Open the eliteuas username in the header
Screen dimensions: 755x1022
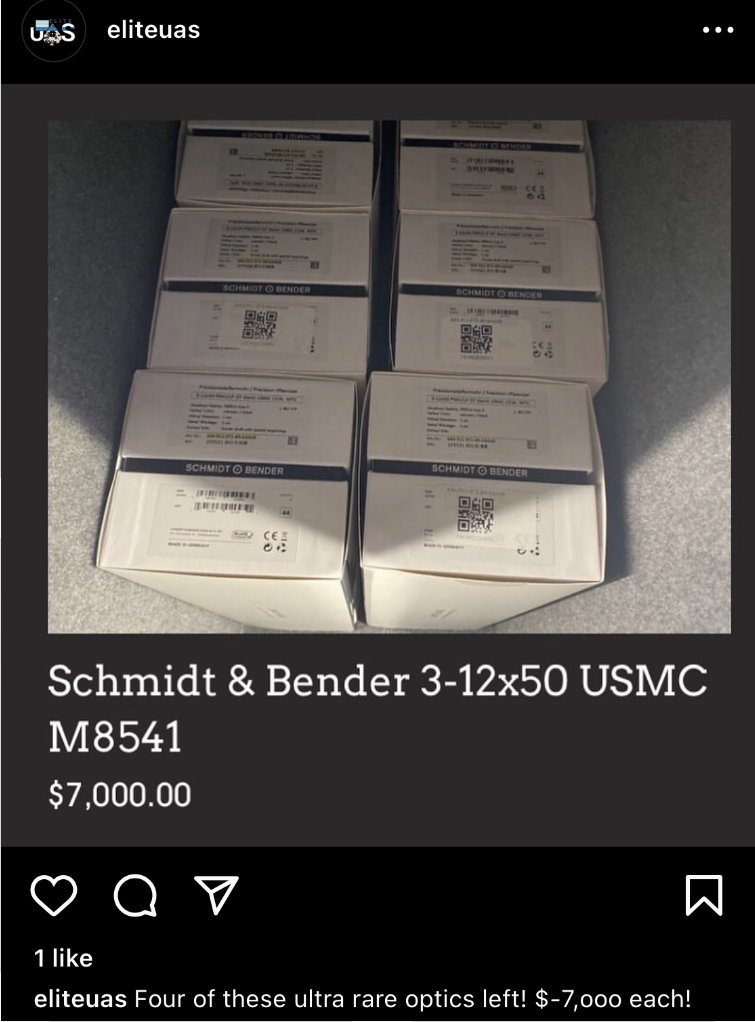pyautogui.click(x=153, y=30)
